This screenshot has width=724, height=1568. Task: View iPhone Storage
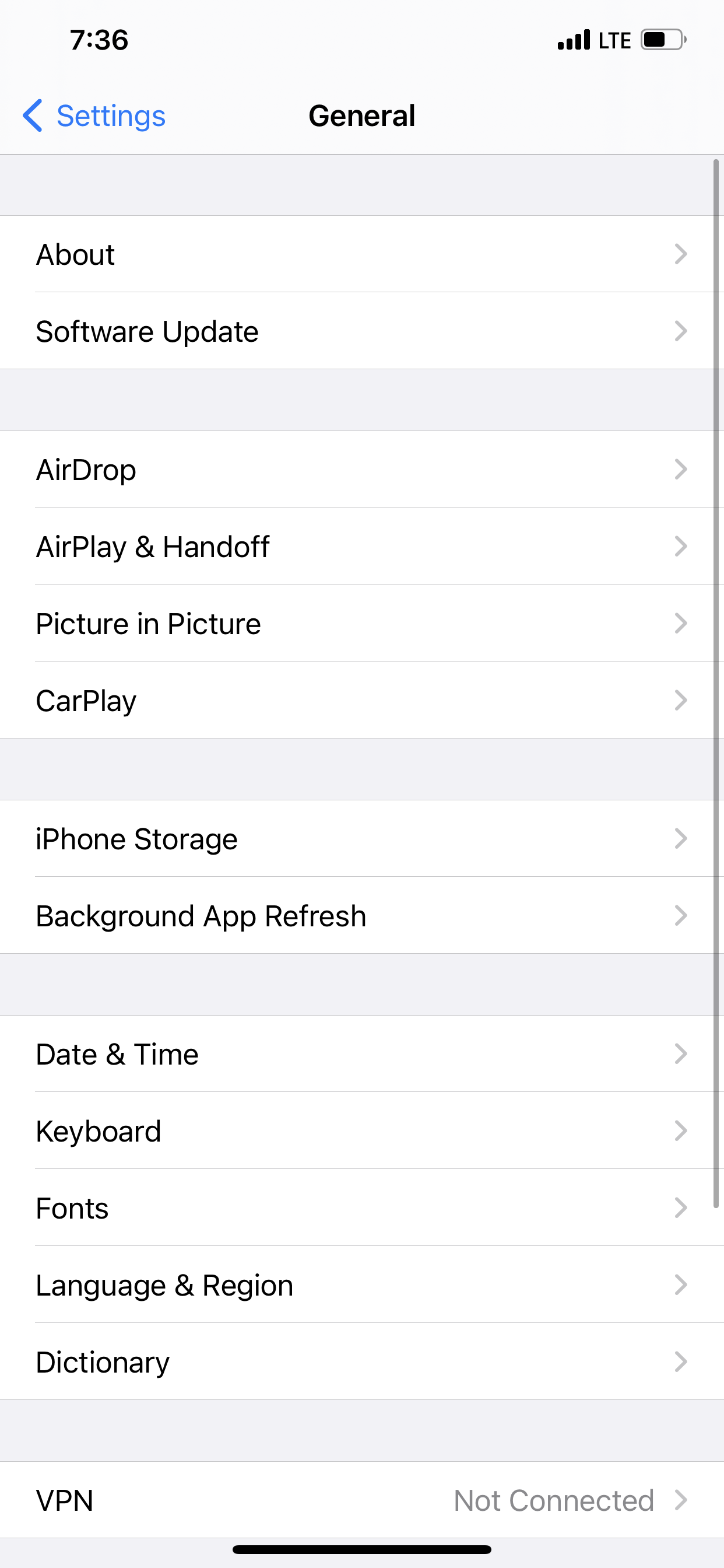pos(362,839)
